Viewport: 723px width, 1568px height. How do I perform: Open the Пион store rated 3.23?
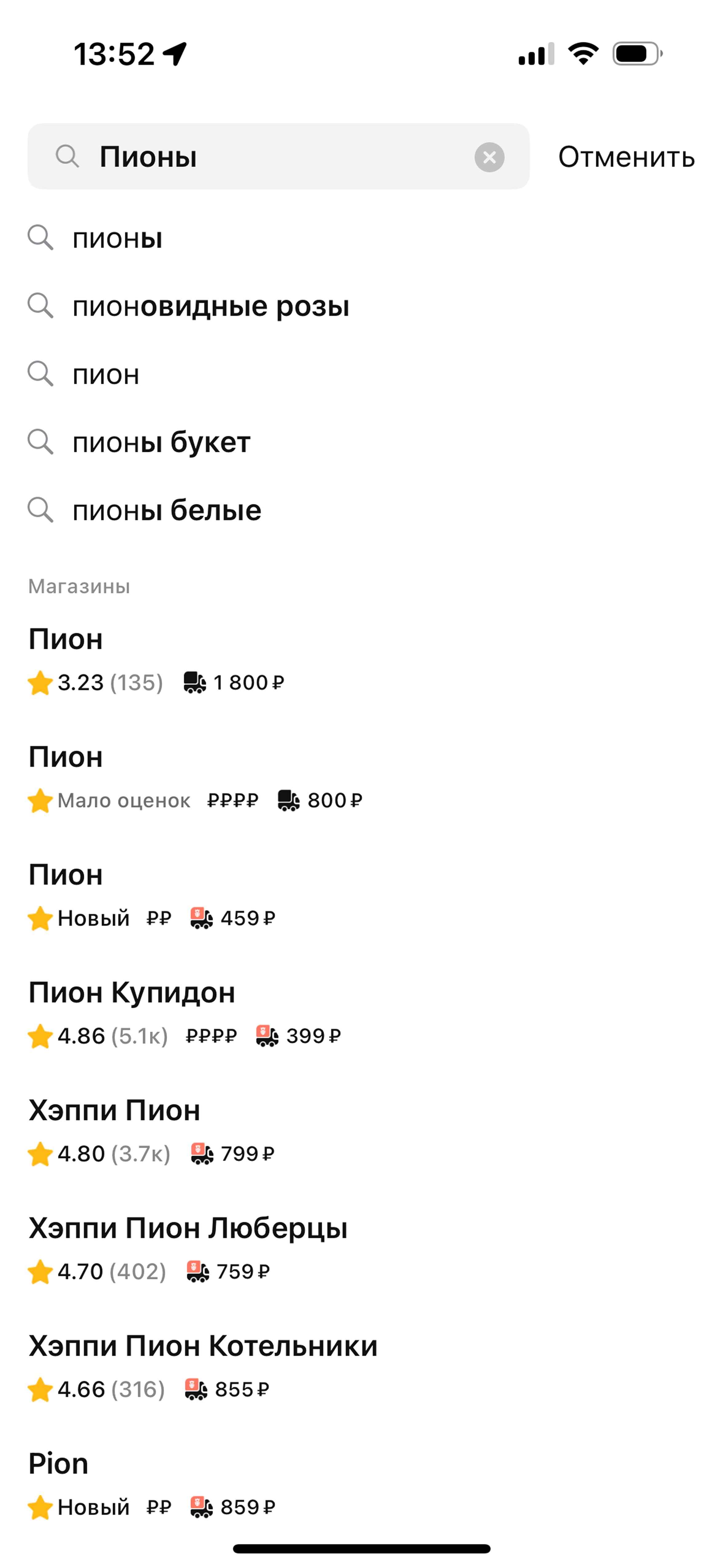tap(361, 660)
